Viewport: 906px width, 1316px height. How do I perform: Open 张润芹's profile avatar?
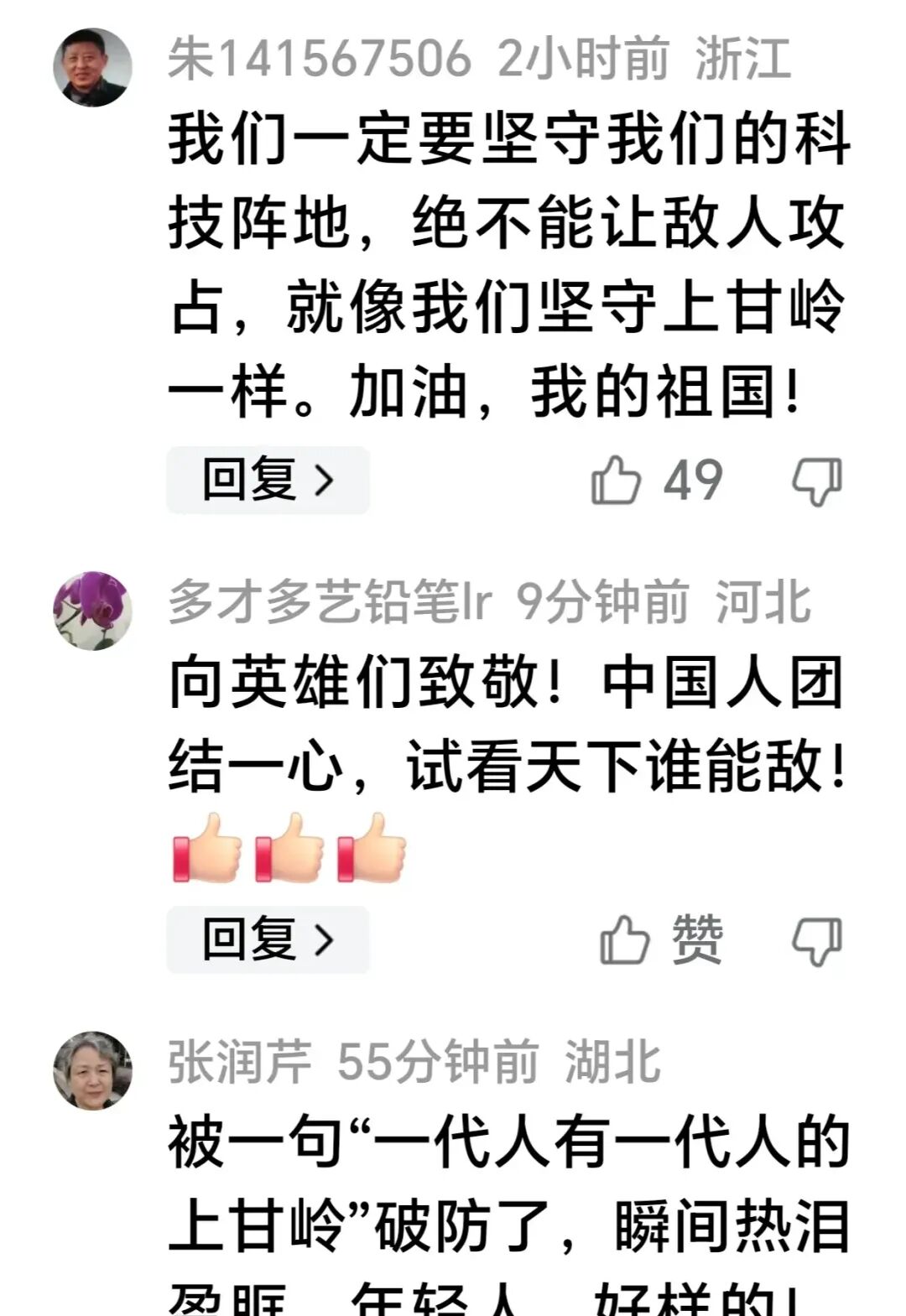[92, 1069]
